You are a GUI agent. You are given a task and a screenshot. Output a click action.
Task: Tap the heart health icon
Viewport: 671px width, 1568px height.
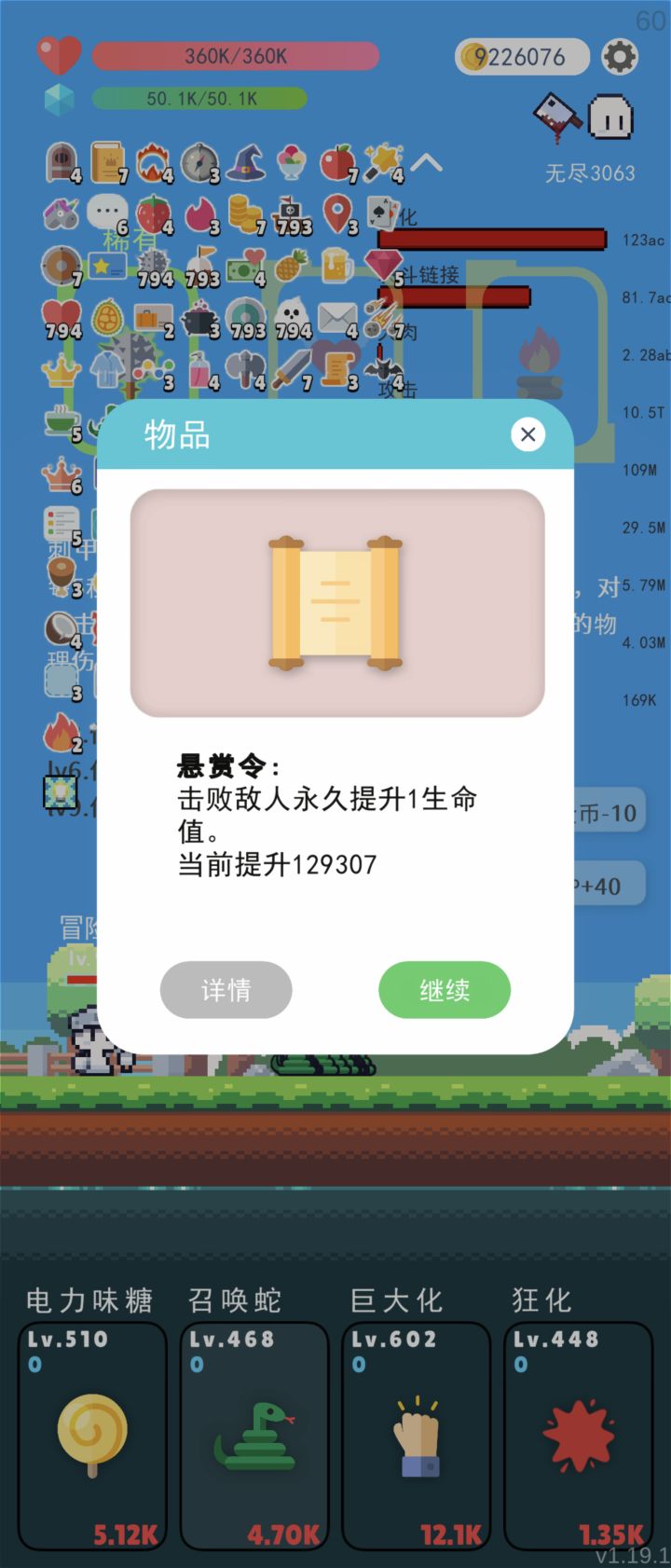(x=58, y=54)
